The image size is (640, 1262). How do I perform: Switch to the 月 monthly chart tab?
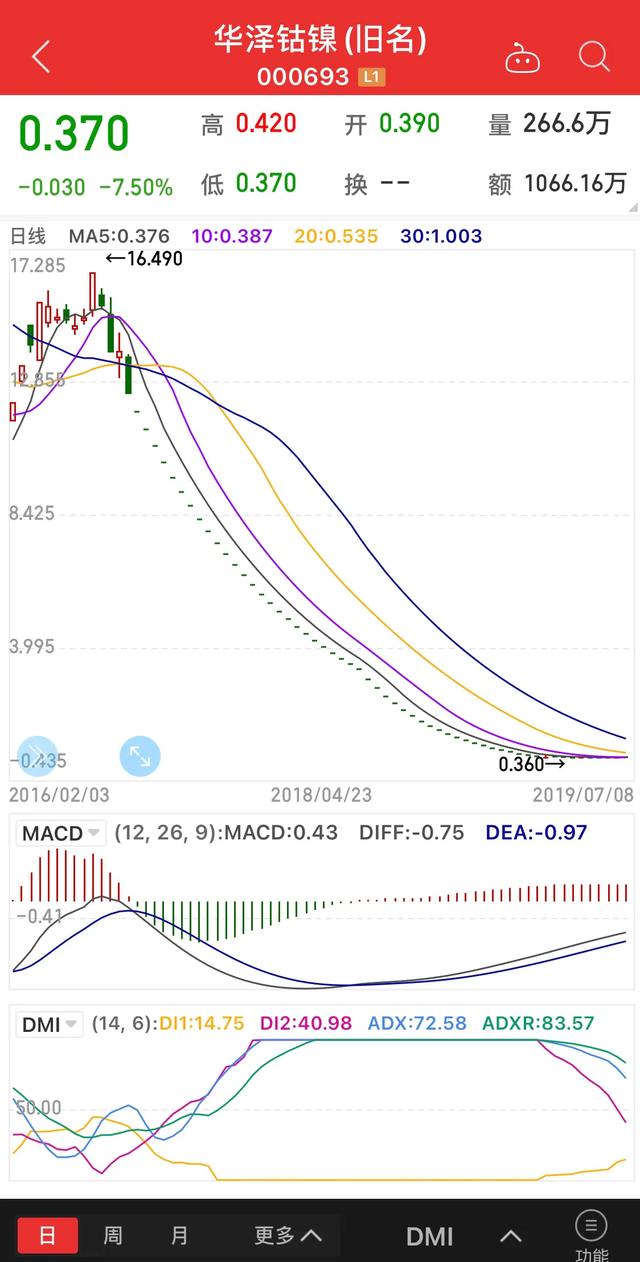tap(179, 1235)
